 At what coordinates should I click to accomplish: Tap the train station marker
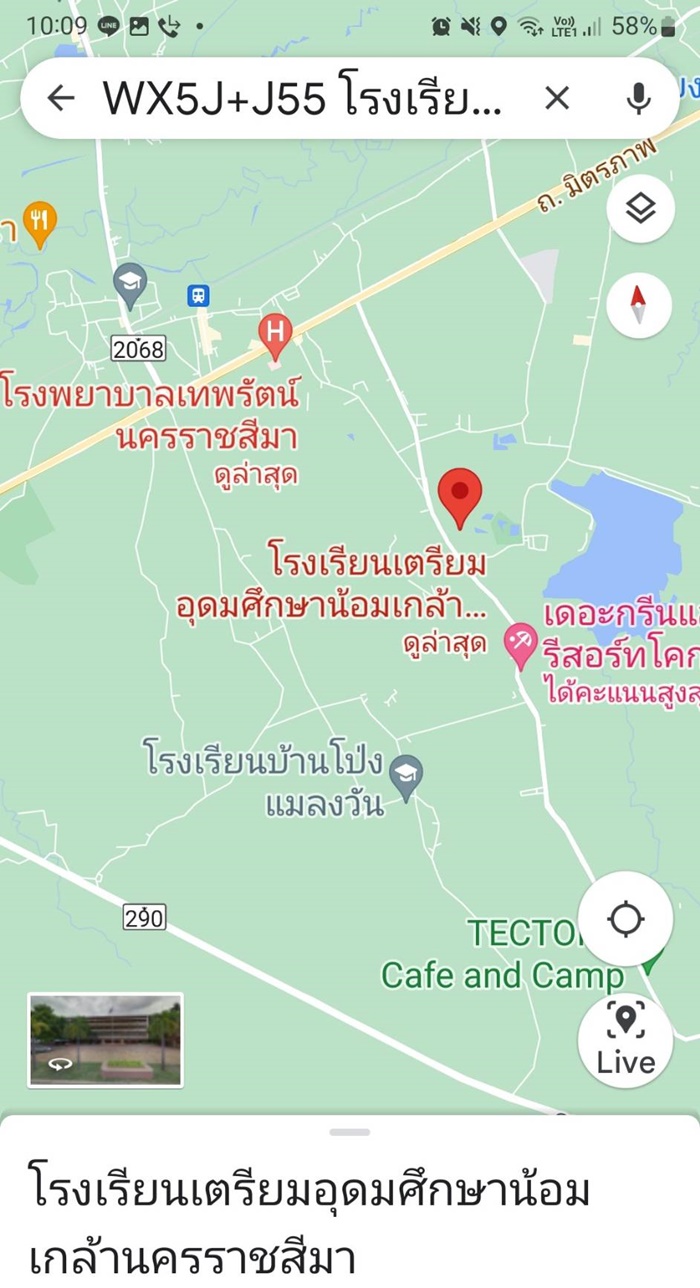click(x=199, y=296)
